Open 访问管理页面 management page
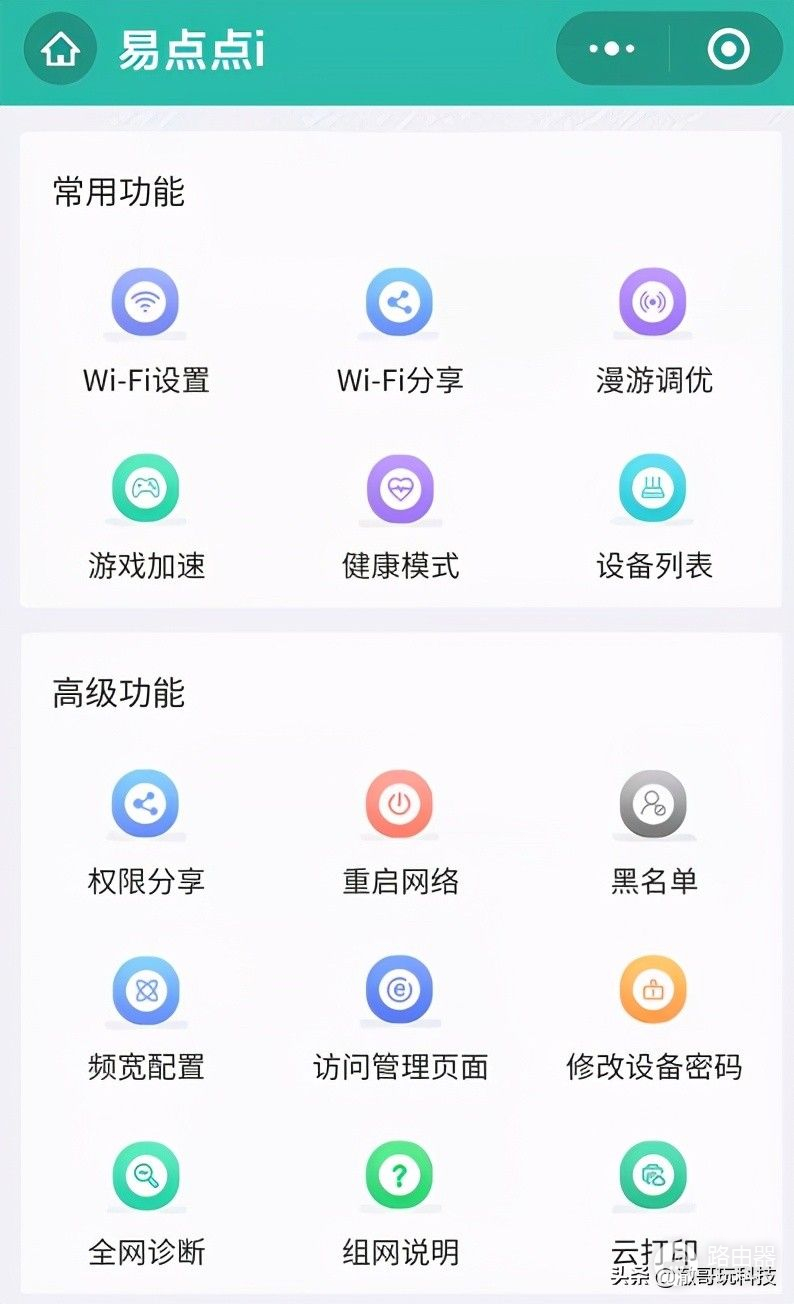 [x=399, y=990]
